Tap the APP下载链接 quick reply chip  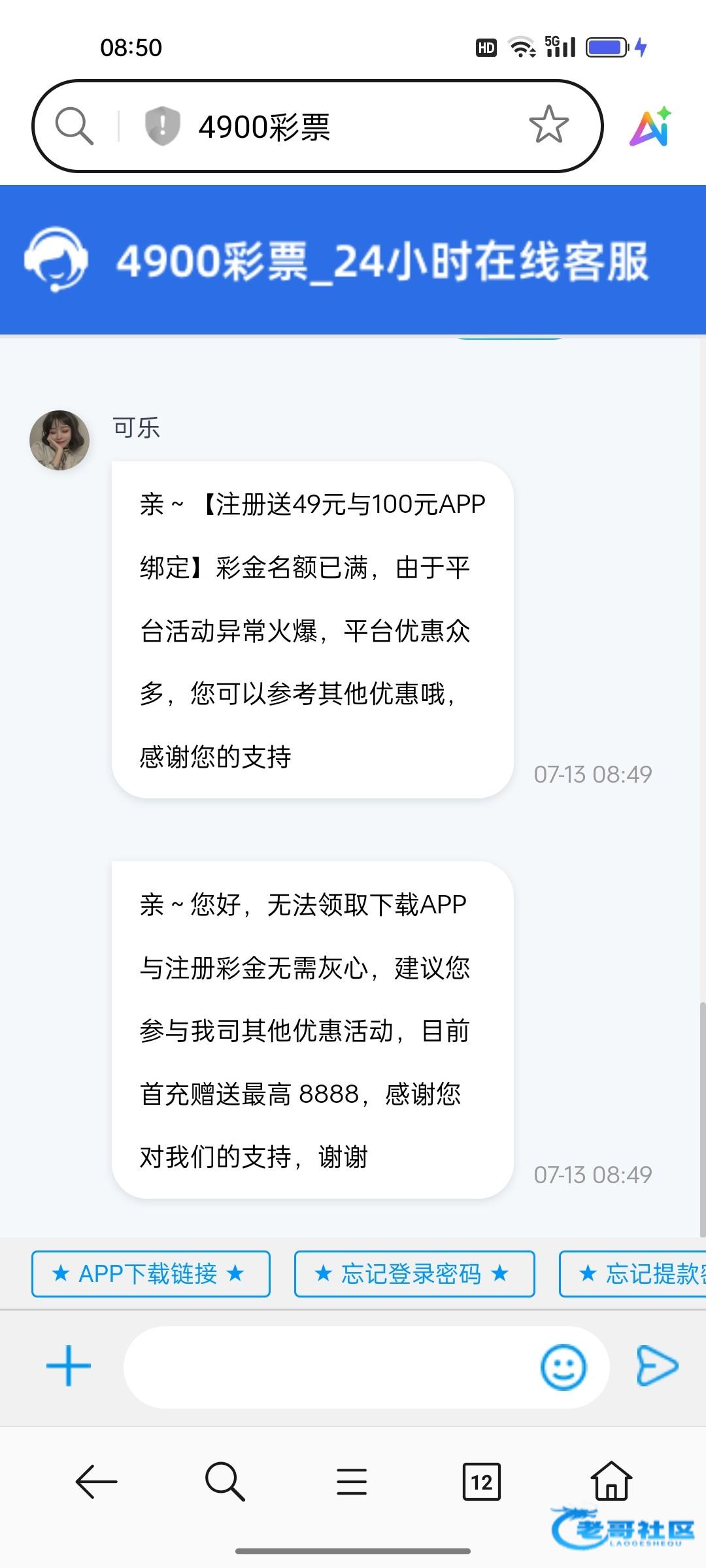tap(151, 1274)
